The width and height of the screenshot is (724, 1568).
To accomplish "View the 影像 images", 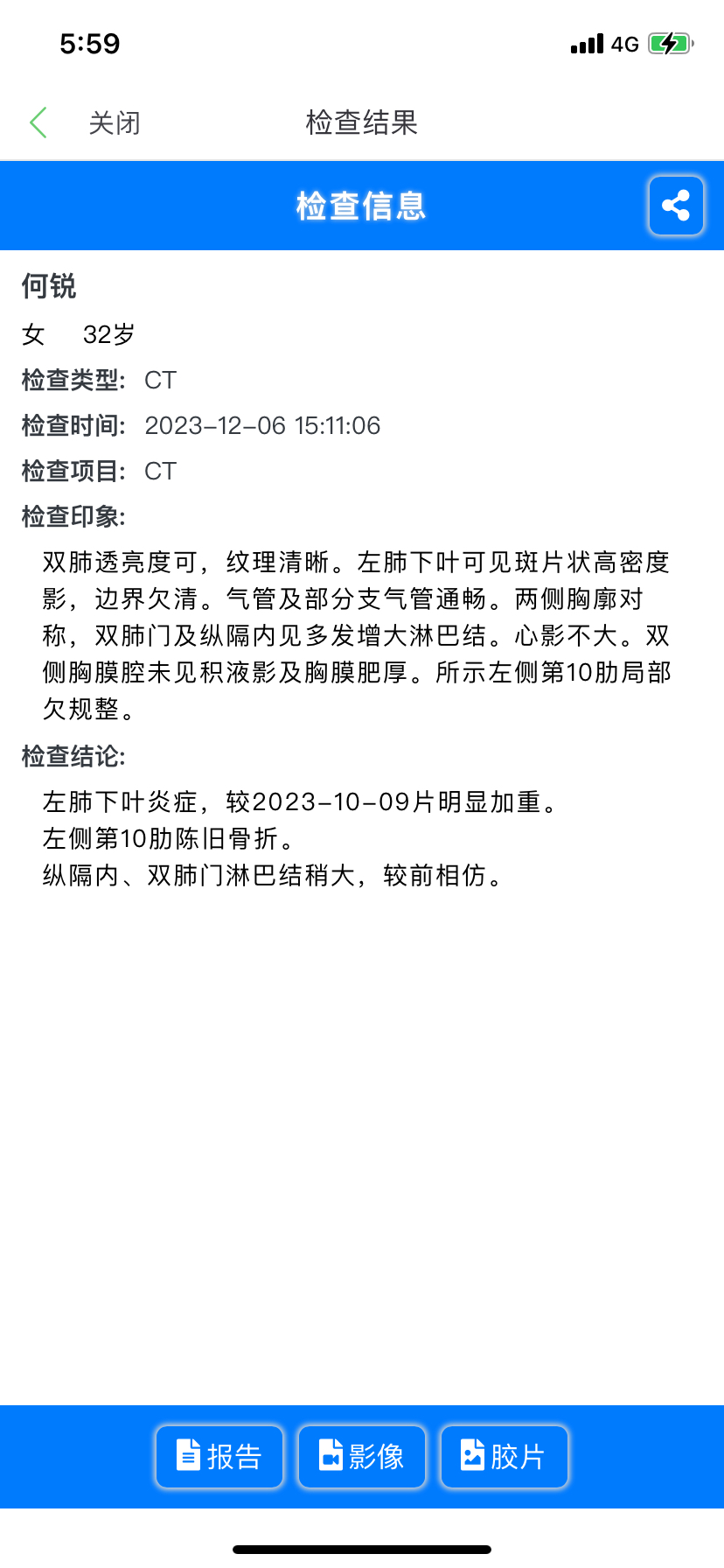I will (x=362, y=1457).
